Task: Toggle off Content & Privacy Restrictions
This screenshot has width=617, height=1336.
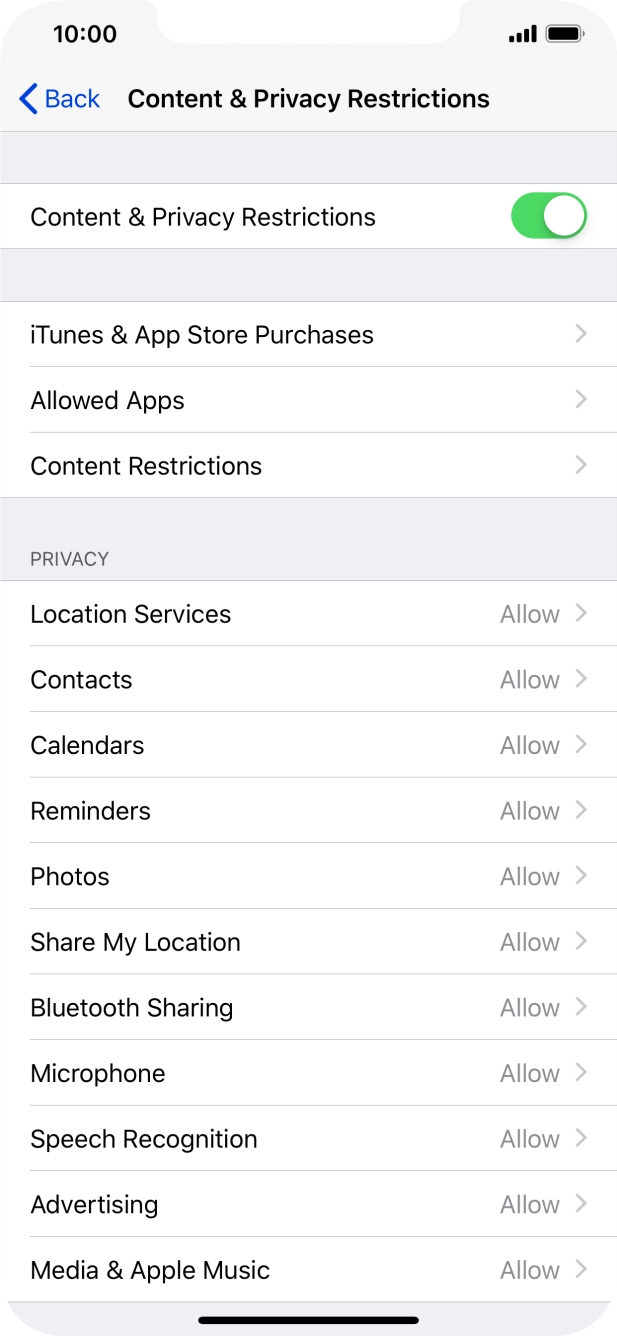Action: tap(548, 216)
